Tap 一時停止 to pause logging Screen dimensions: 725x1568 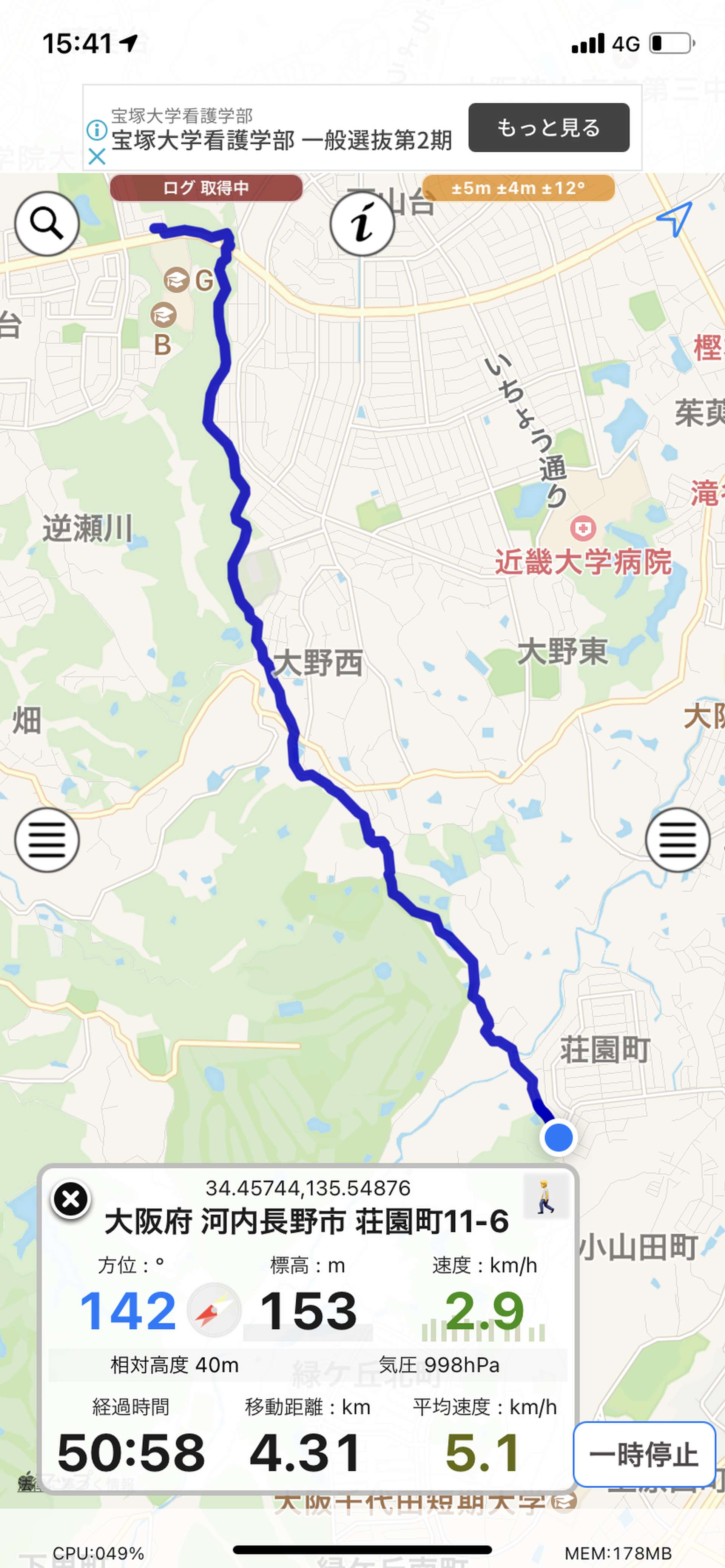(644, 1454)
